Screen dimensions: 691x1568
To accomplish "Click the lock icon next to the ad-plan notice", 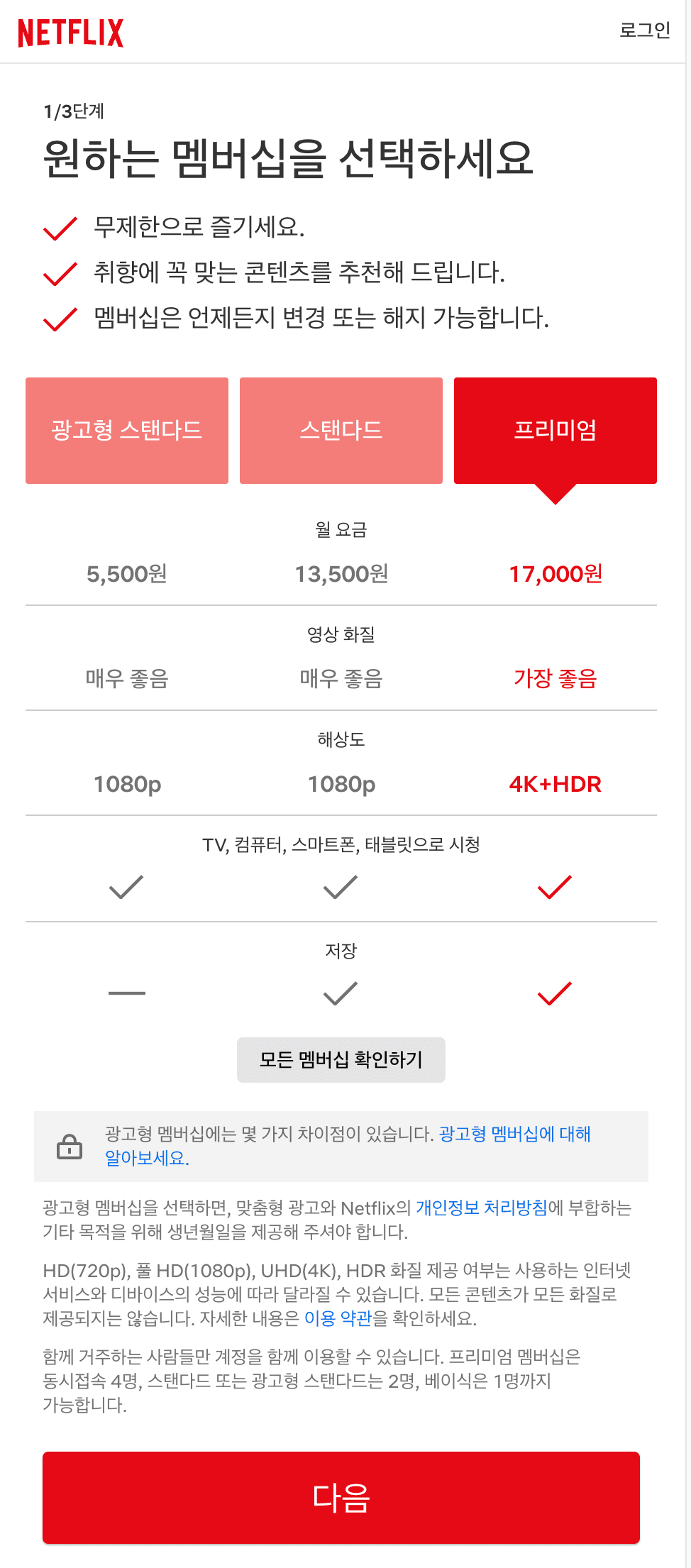I will point(70,1147).
